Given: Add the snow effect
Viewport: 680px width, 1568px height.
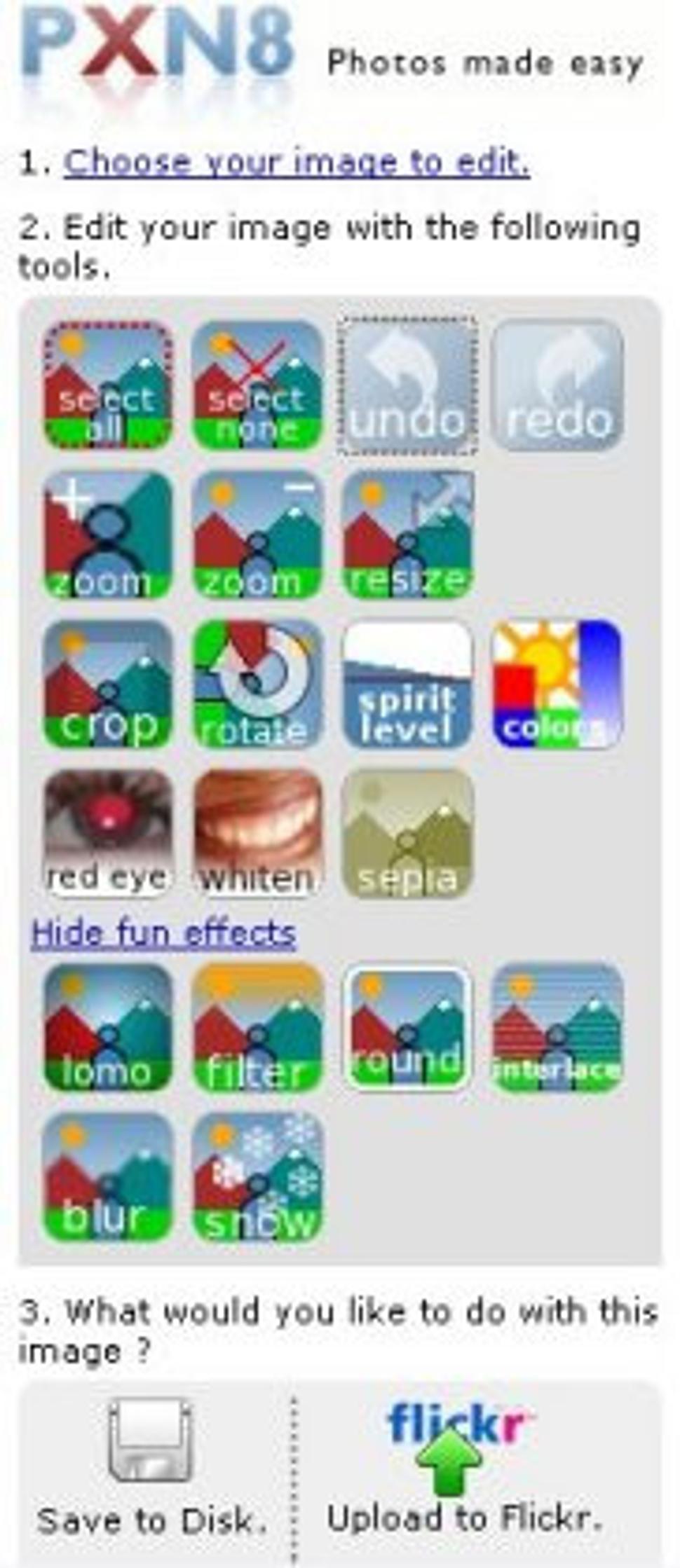Looking at the screenshot, I should point(257,1178).
